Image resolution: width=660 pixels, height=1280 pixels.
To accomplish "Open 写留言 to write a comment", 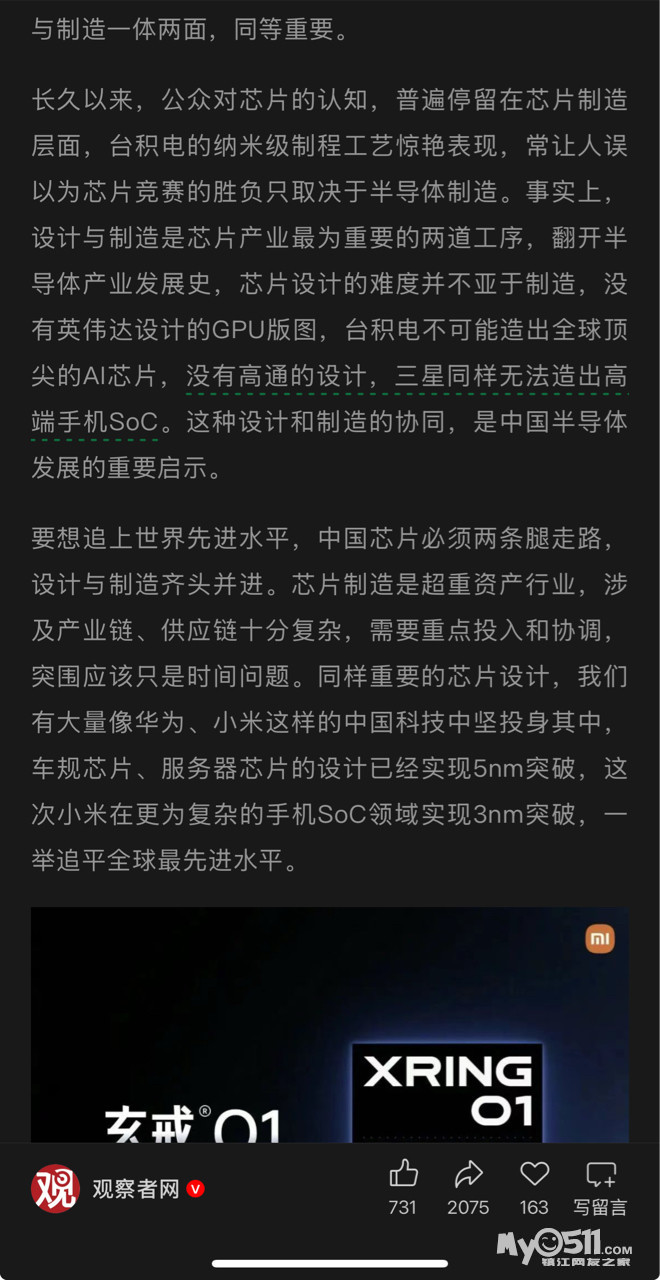I will coord(600,1175).
